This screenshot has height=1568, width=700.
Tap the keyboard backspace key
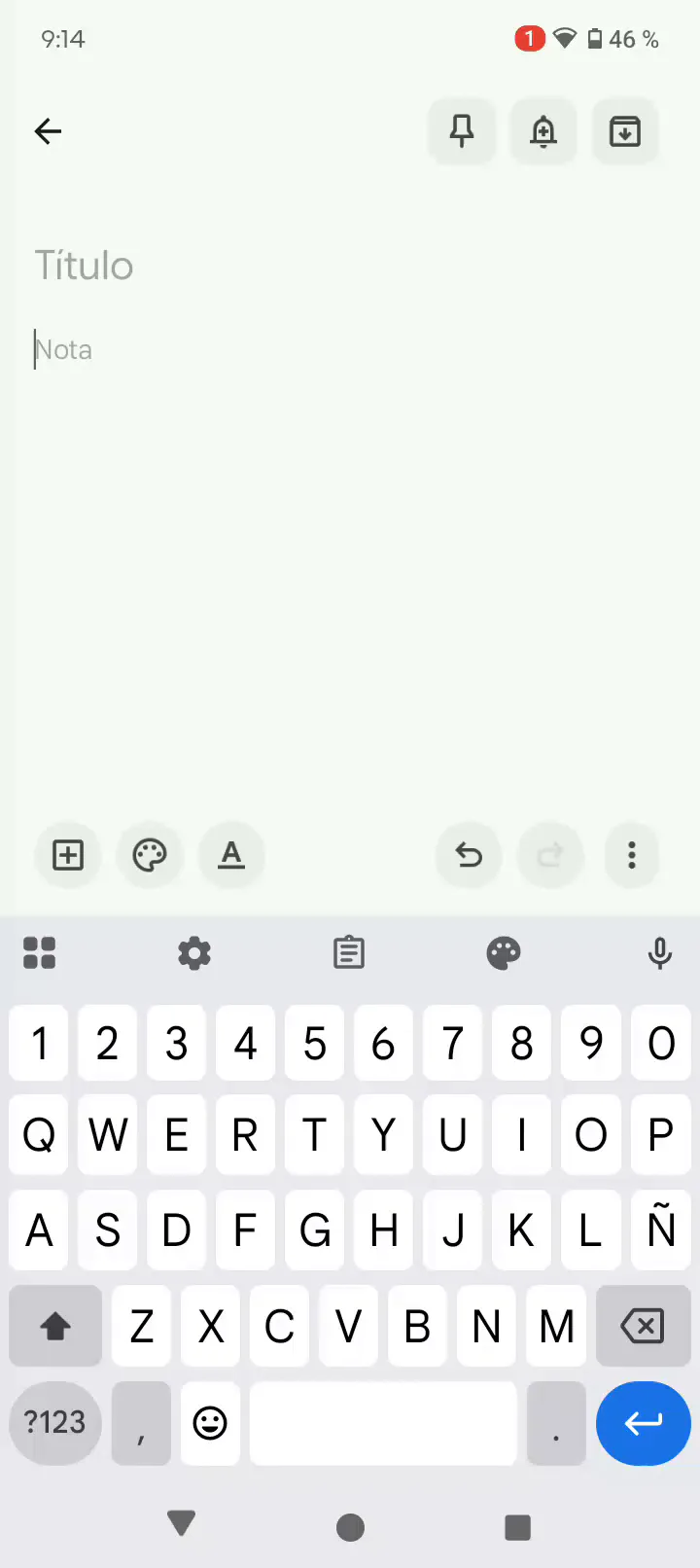[x=643, y=1326]
